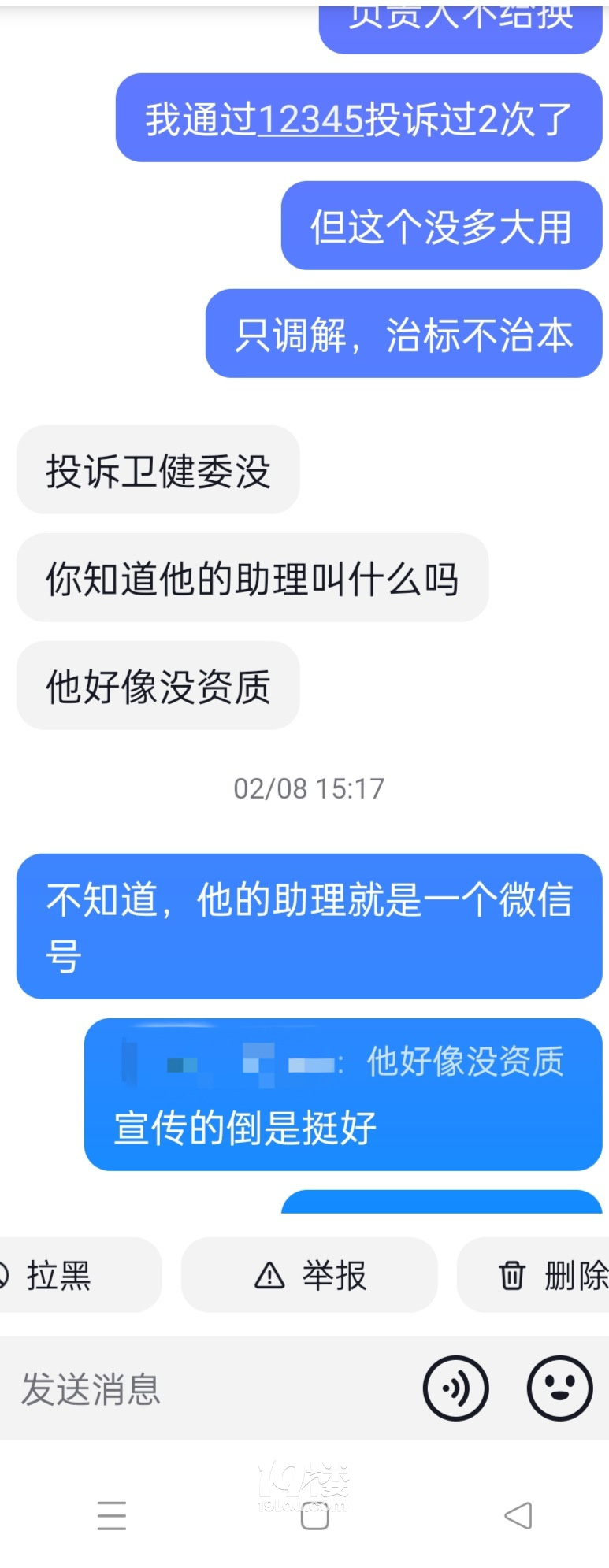The height and width of the screenshot is (1568, 609).
Task: Open the emoji picker
Action: click(x=559, y=1388)
